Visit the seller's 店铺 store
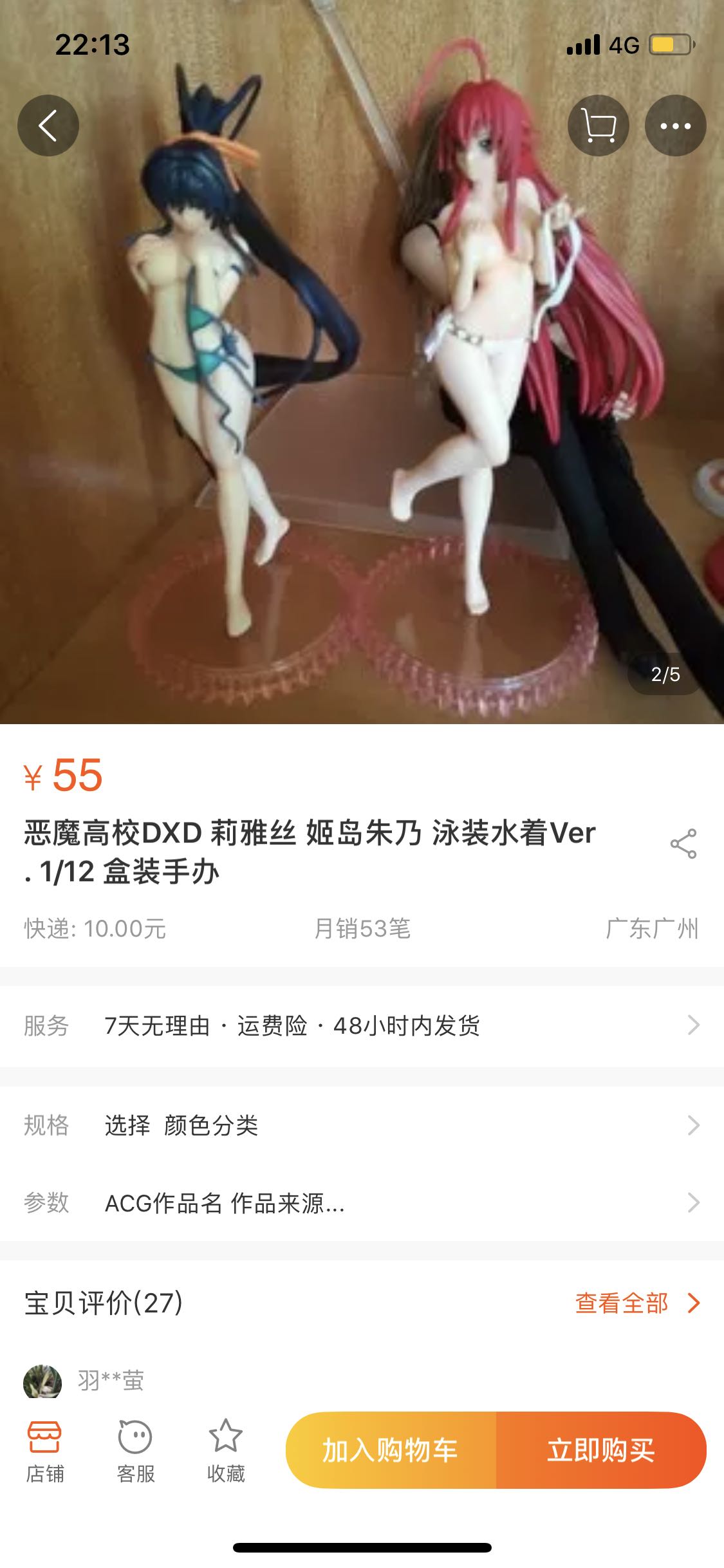The width and height of the screenshot is (724, 1568). pos(44,1451)
